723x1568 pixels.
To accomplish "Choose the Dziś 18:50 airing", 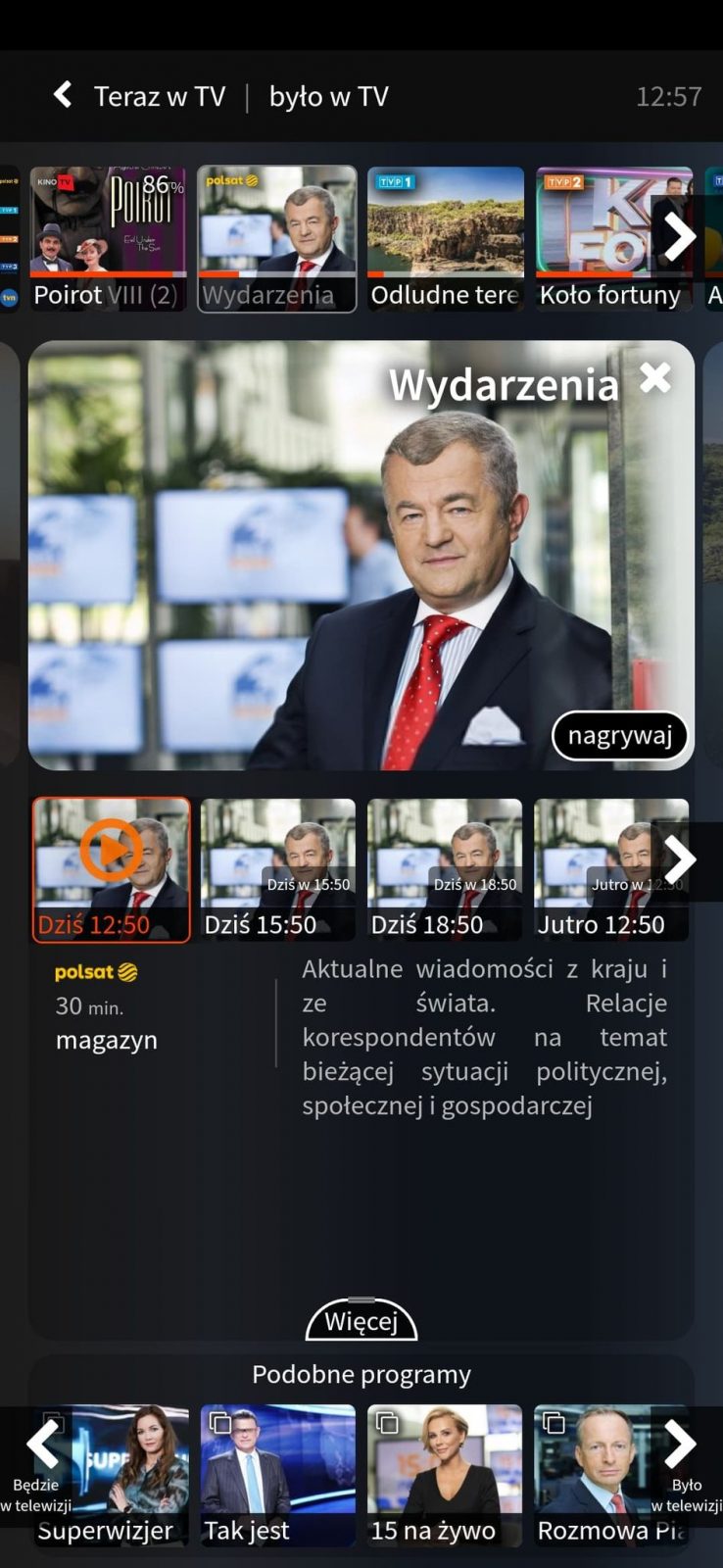I will pyautogui.click(x=445, y=869).
